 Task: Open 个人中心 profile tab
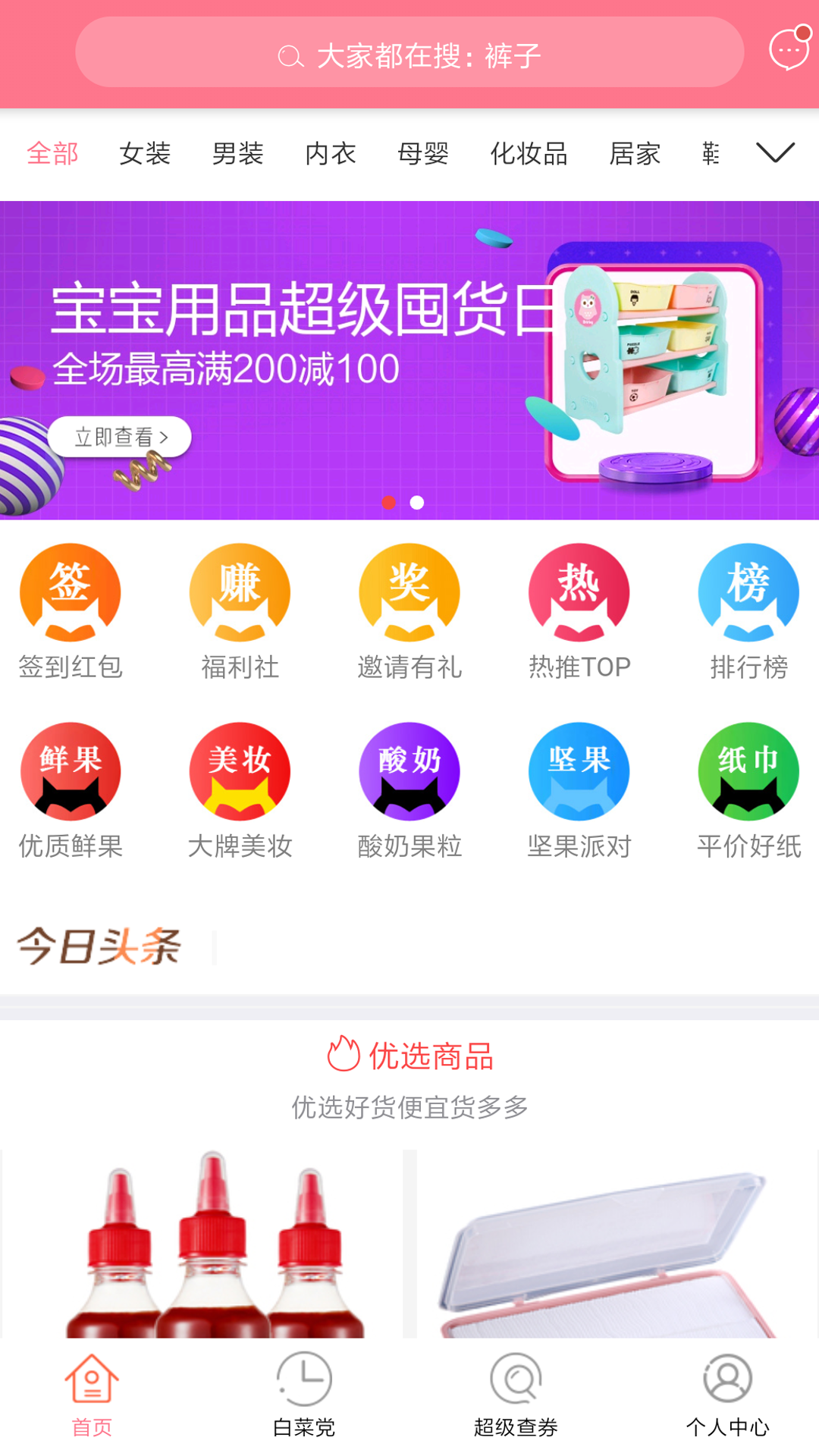click(x=727, y=1395)
